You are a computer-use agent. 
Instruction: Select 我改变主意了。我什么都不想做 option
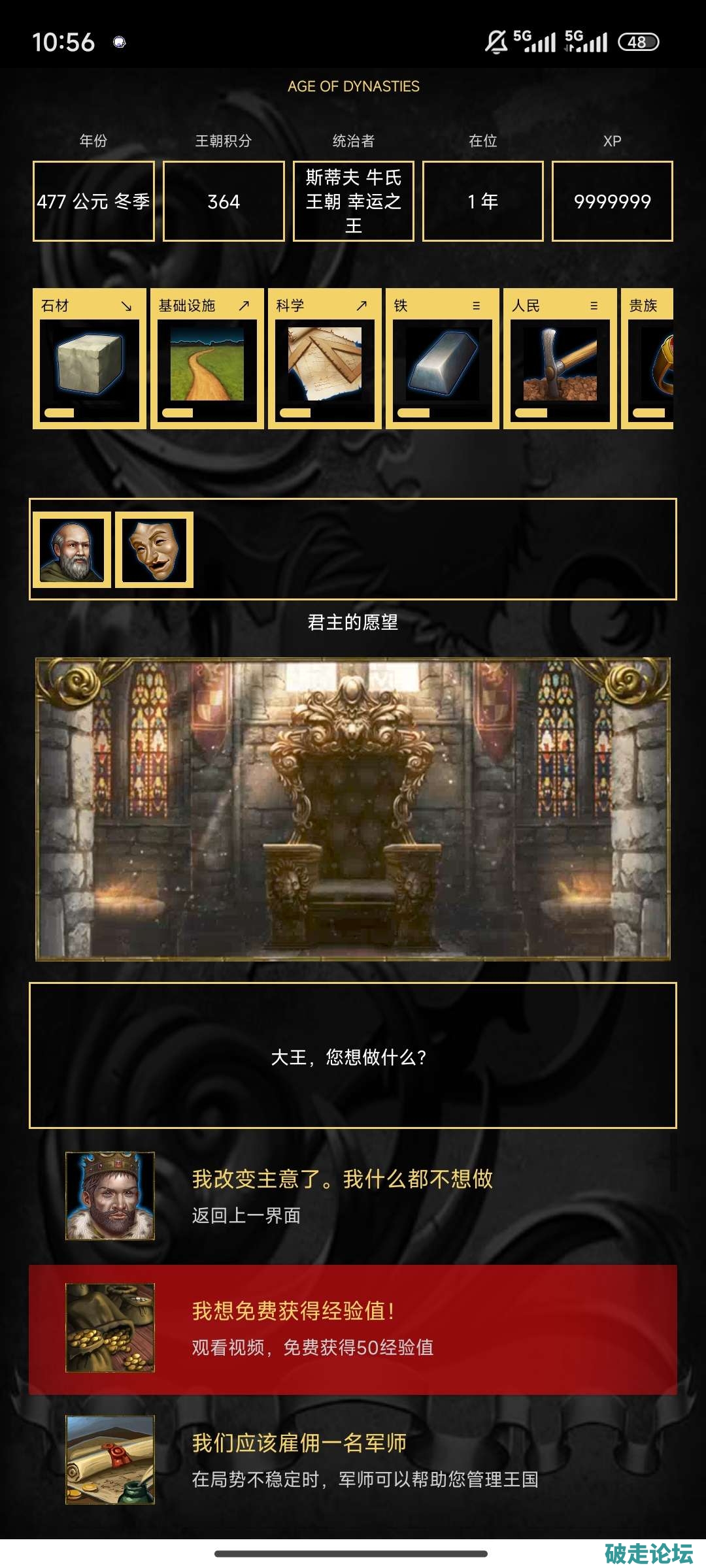(353, 1196)
